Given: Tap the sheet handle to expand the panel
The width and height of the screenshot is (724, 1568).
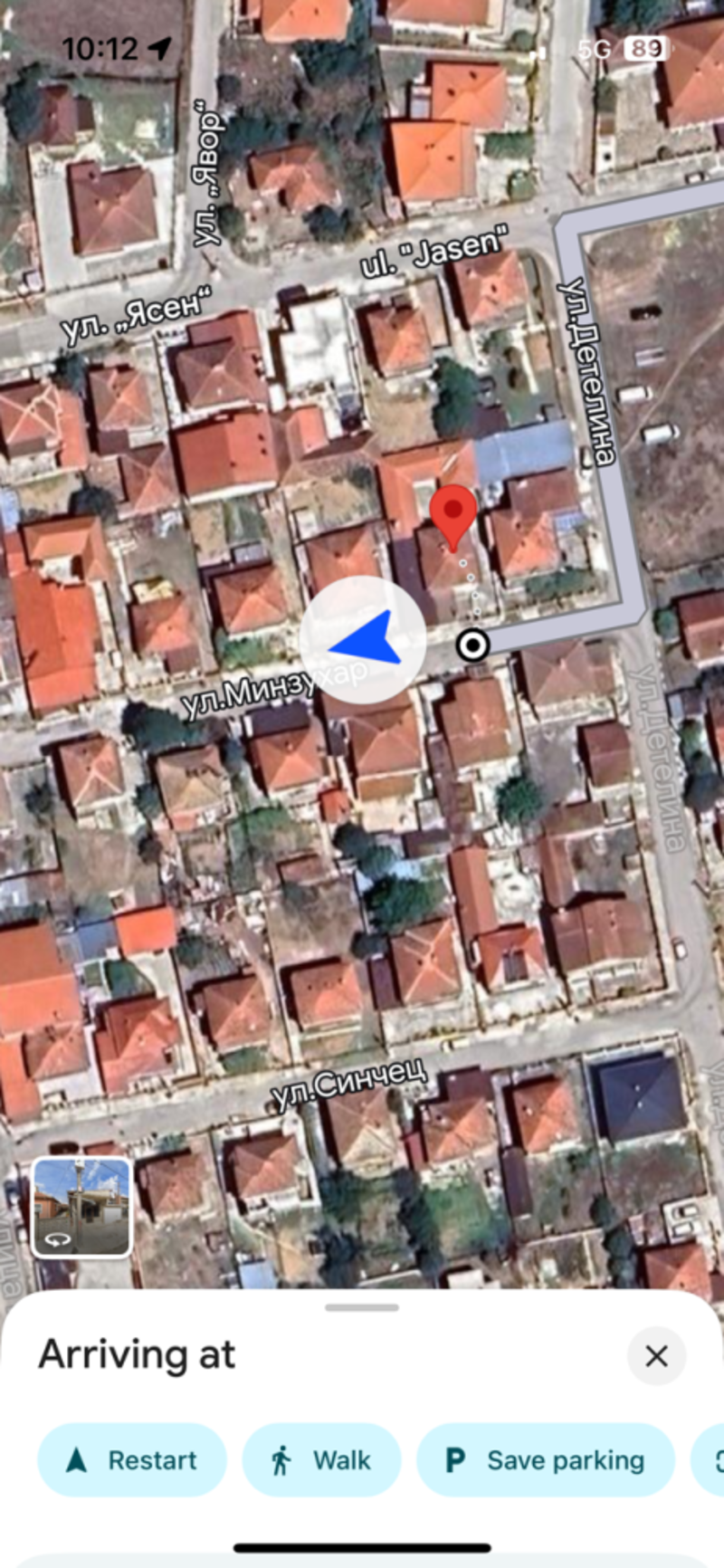Looking at the screenshot, I should tap(362, 1307).
